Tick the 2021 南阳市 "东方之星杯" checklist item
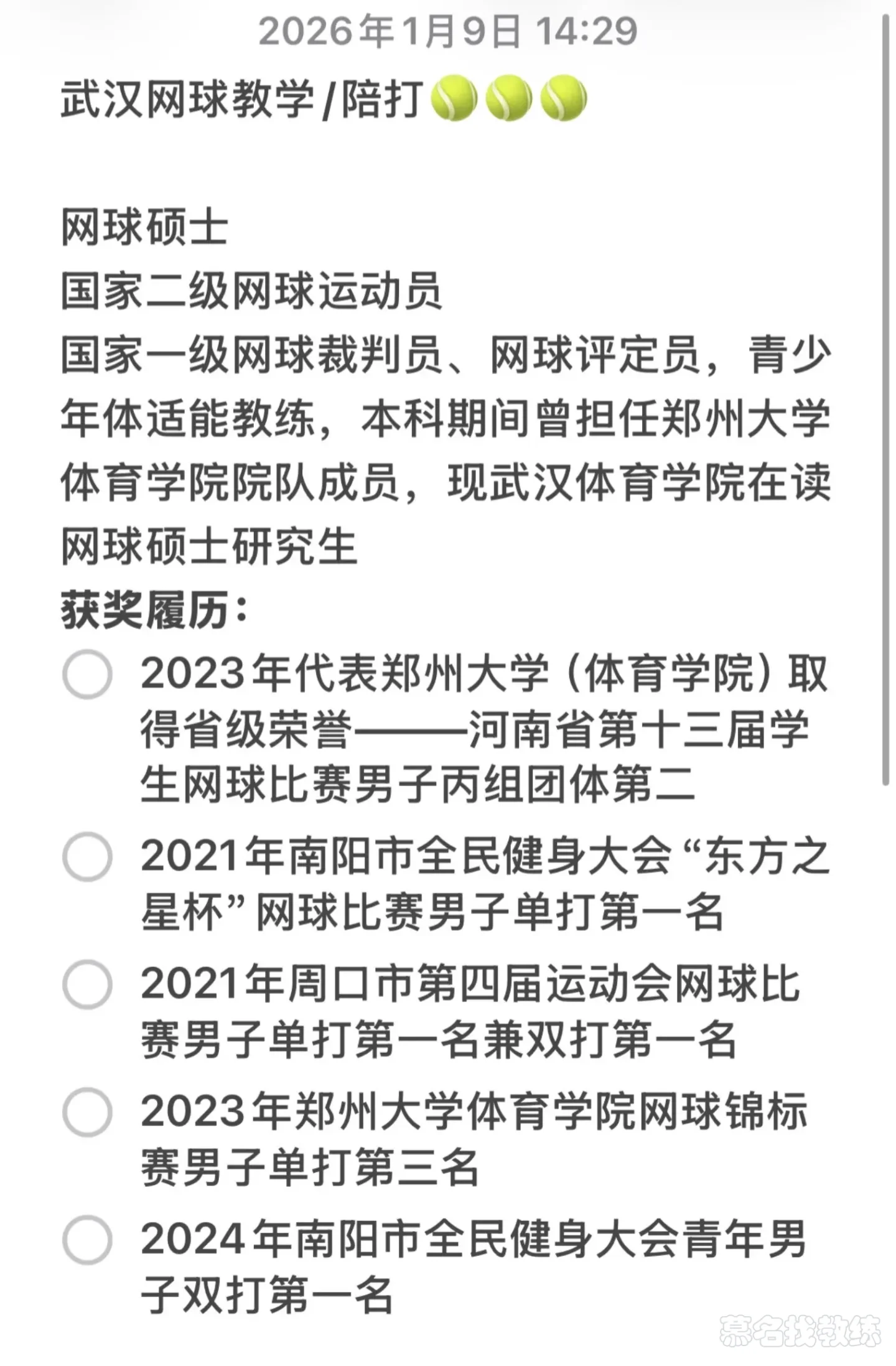The height and width of the screenshot is (1366, 896). click(x=87, y=856)
